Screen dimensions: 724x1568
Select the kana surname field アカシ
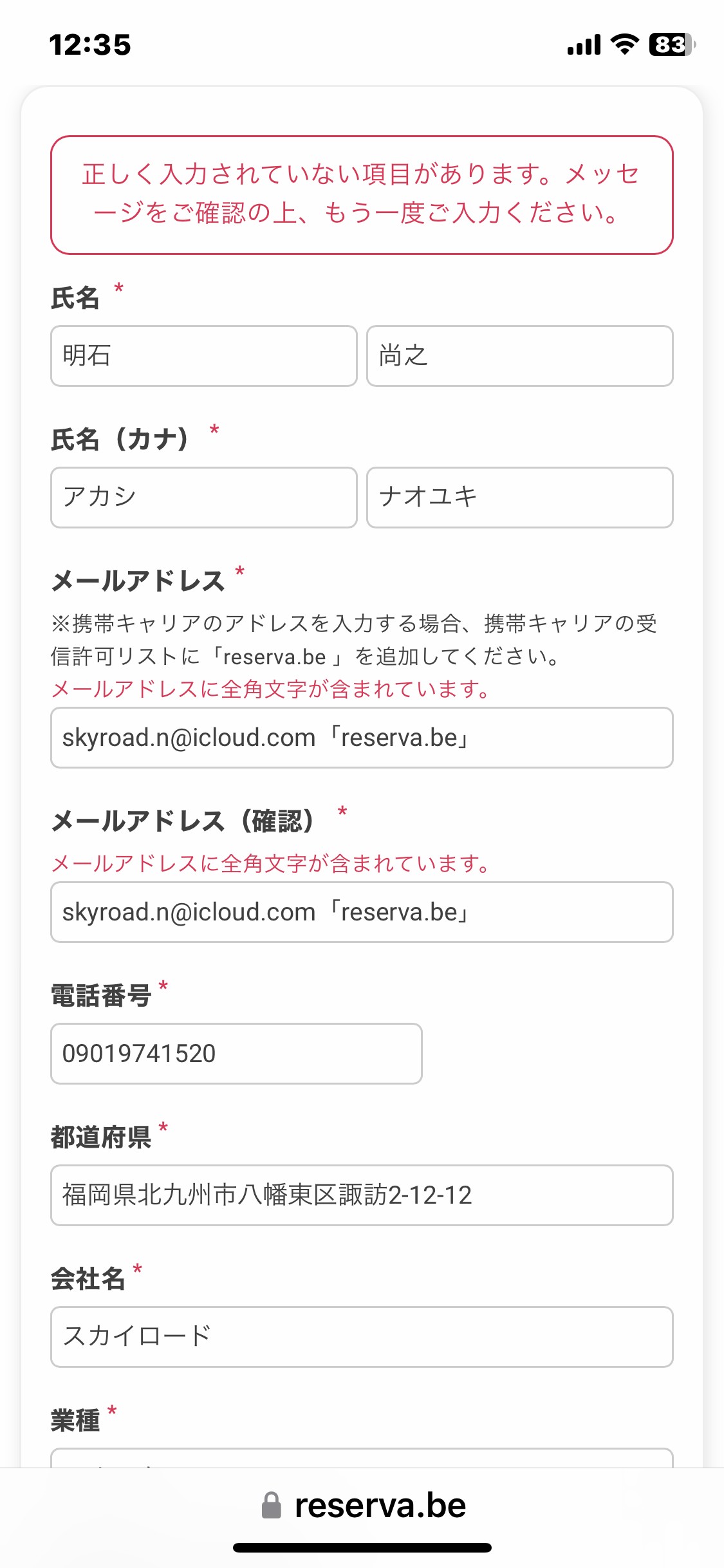pos(204,498)
